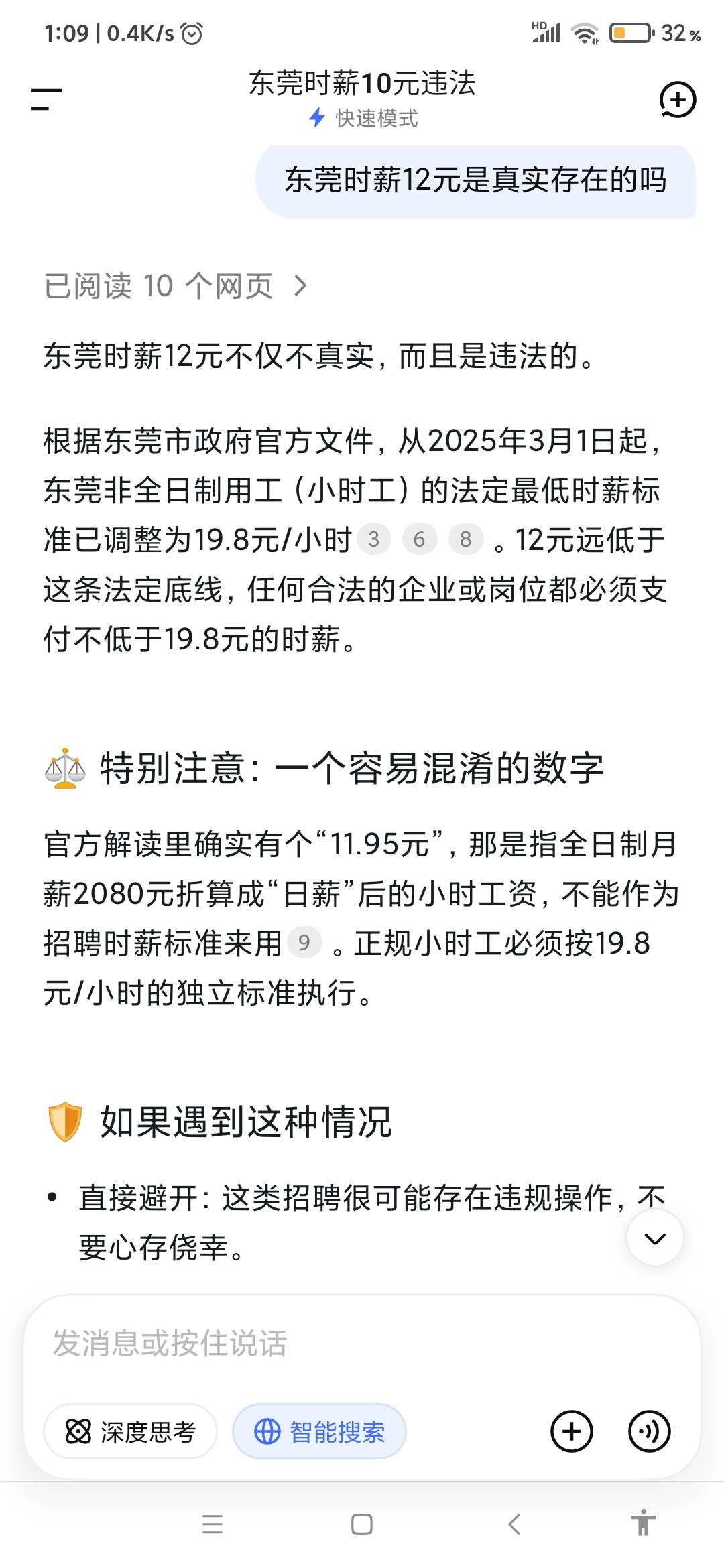The width and height of the screenshot is (724, 1568).
Task: Open the attachment plus button
Action: click(x=572, y=1431)
